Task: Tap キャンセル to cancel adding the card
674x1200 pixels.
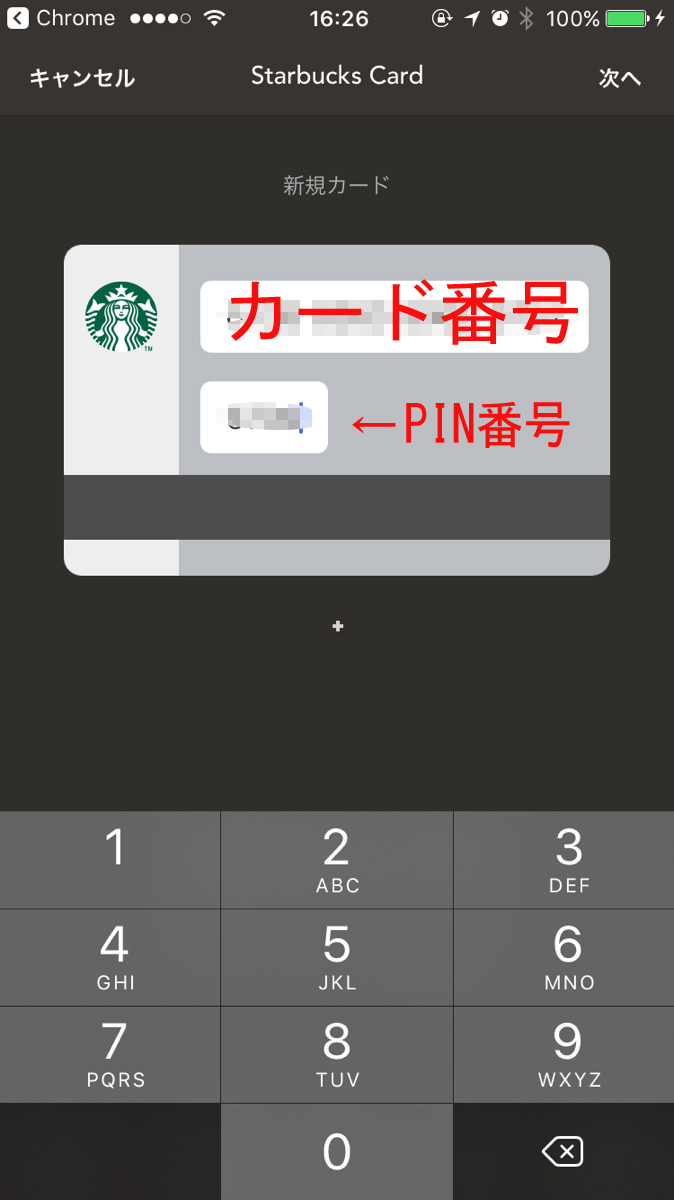Action: click(x=82, y=78)
